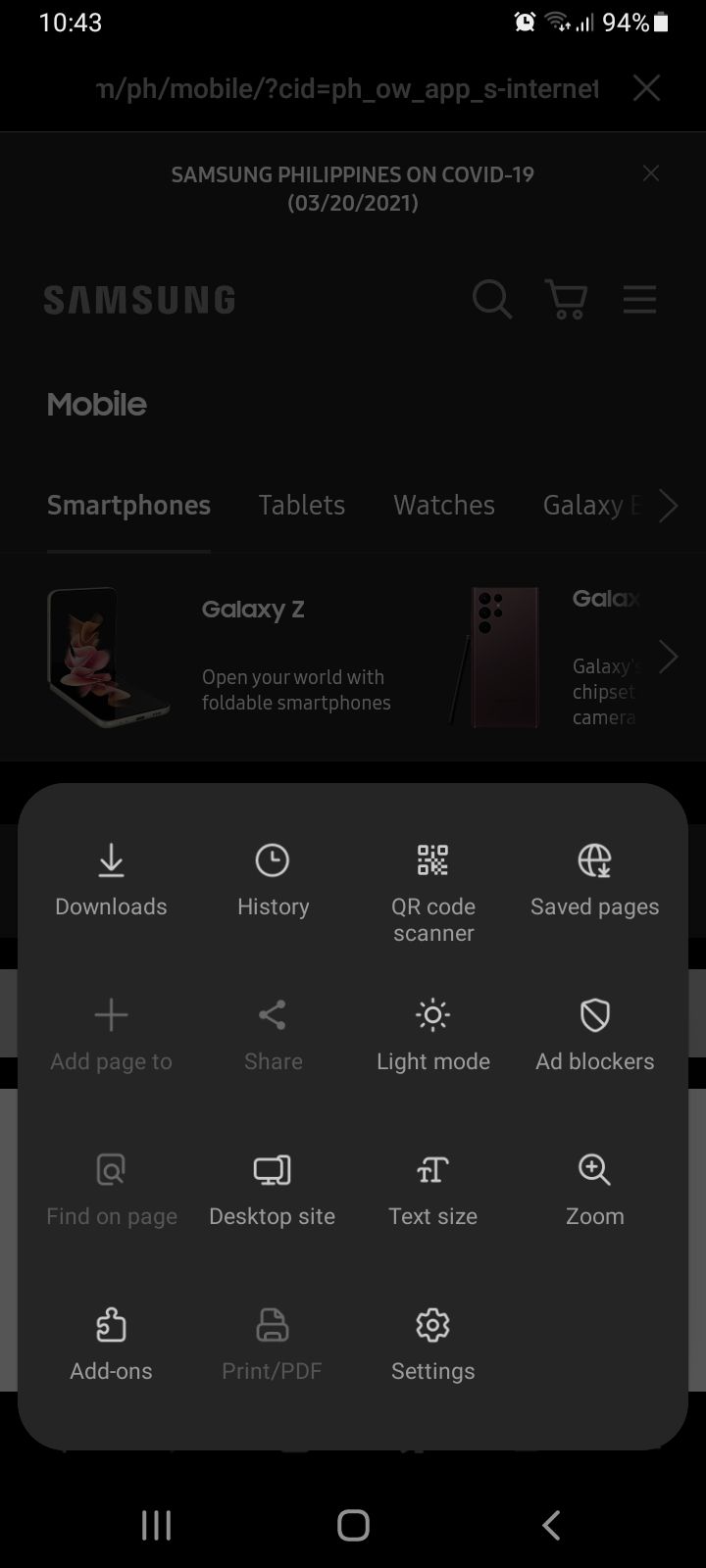Go to the home screen
Image resolution: width=706 pixels, height=1568 pixels.
pos(353,1525)
